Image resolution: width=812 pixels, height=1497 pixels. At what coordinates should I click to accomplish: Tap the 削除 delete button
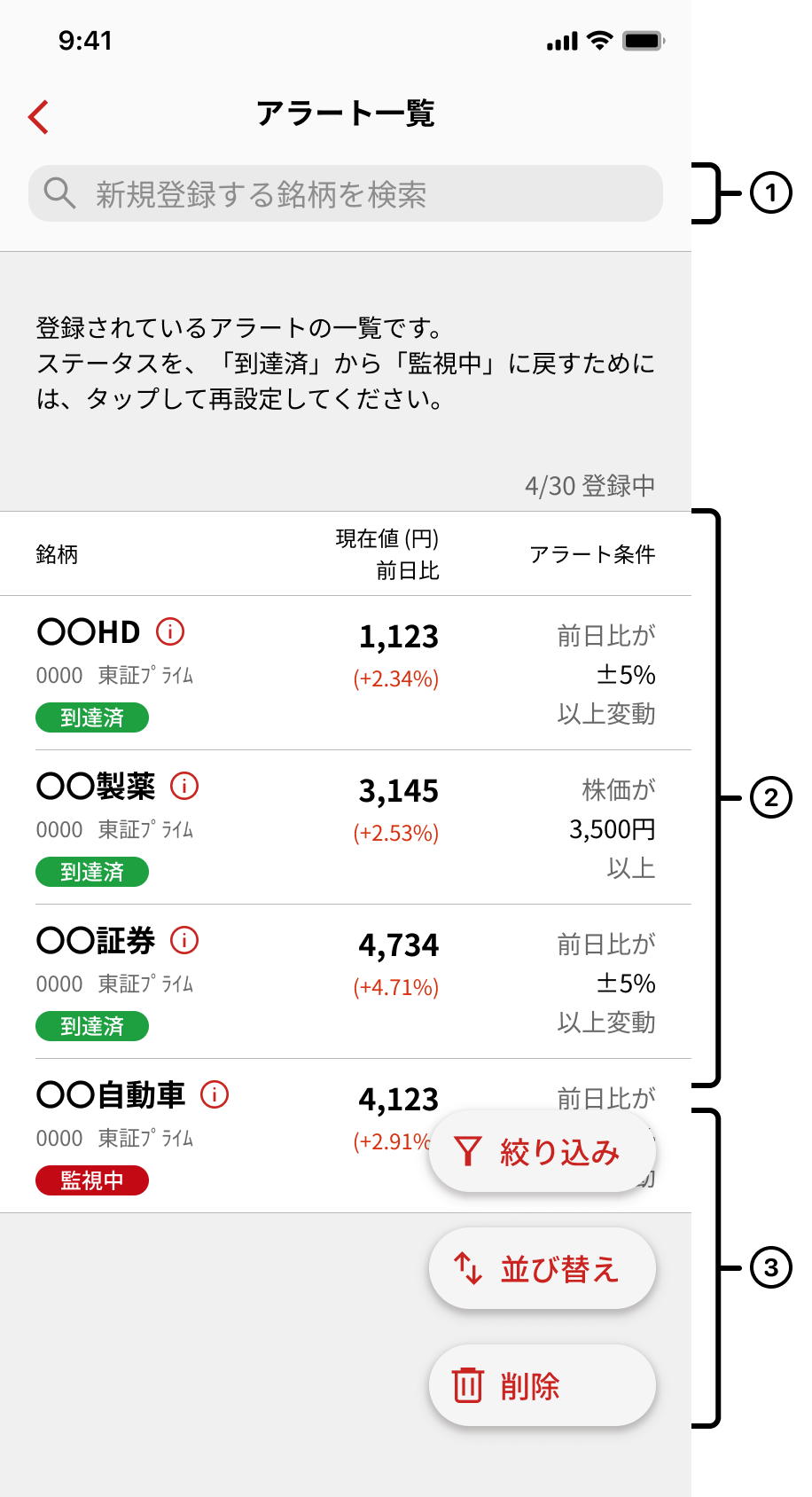(x=543, y=1385)
